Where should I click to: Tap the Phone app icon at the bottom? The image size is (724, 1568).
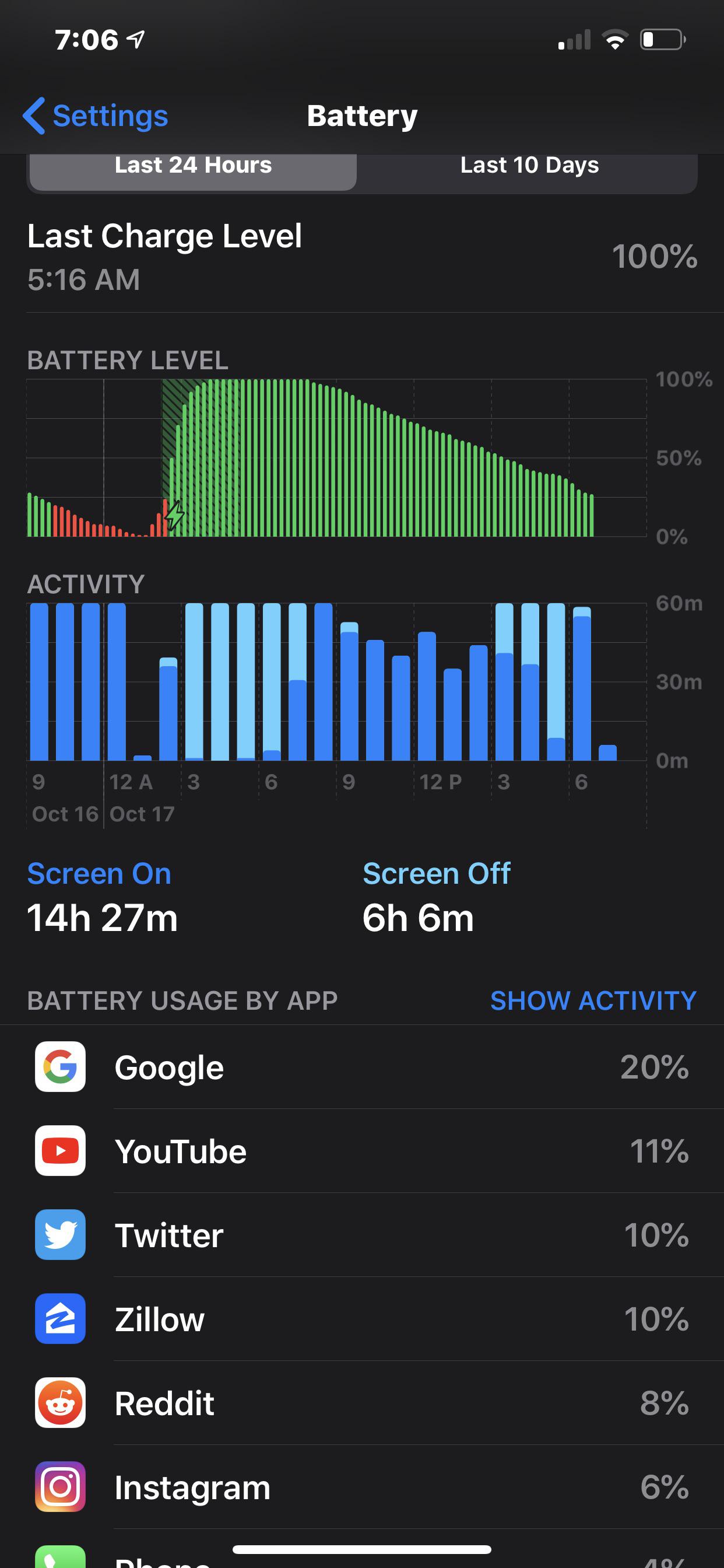point(60,1556)
